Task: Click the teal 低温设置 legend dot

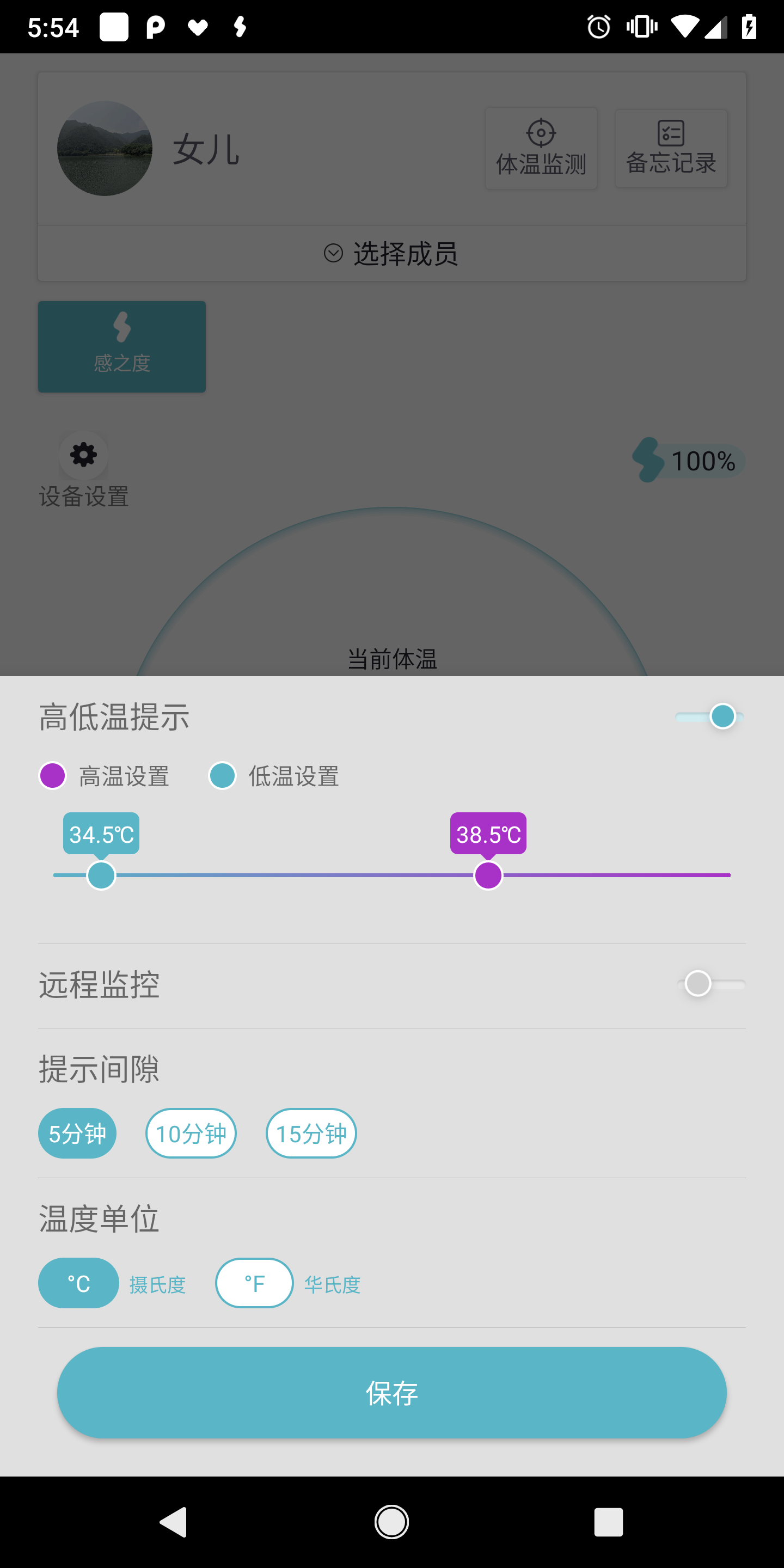Action: 222,776
